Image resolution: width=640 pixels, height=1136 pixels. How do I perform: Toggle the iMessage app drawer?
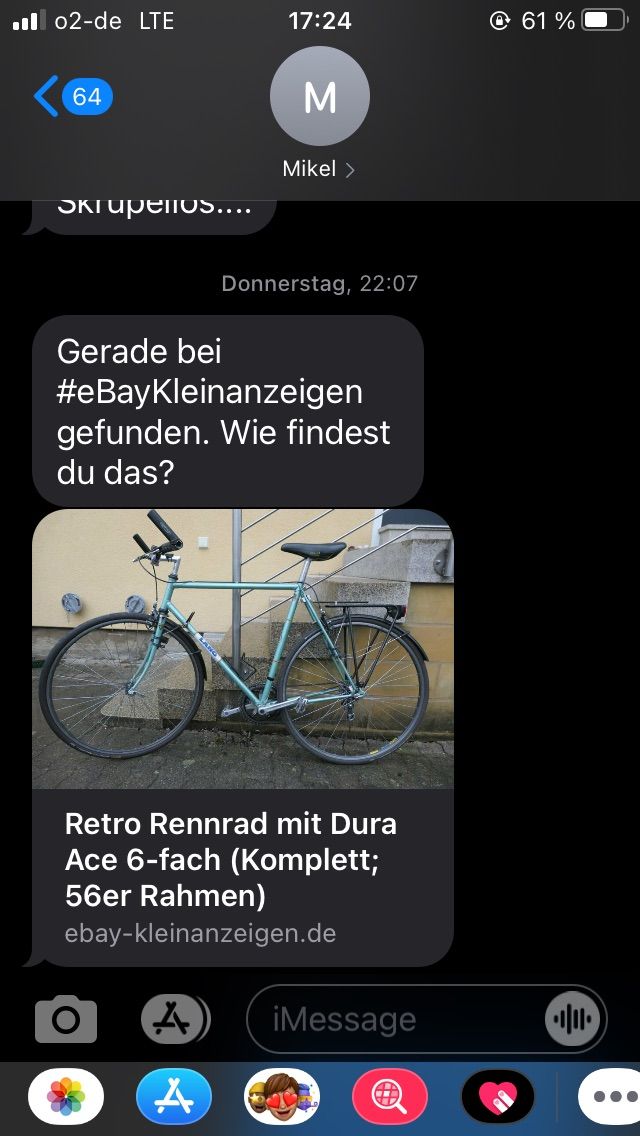[x=174, y=1020]
